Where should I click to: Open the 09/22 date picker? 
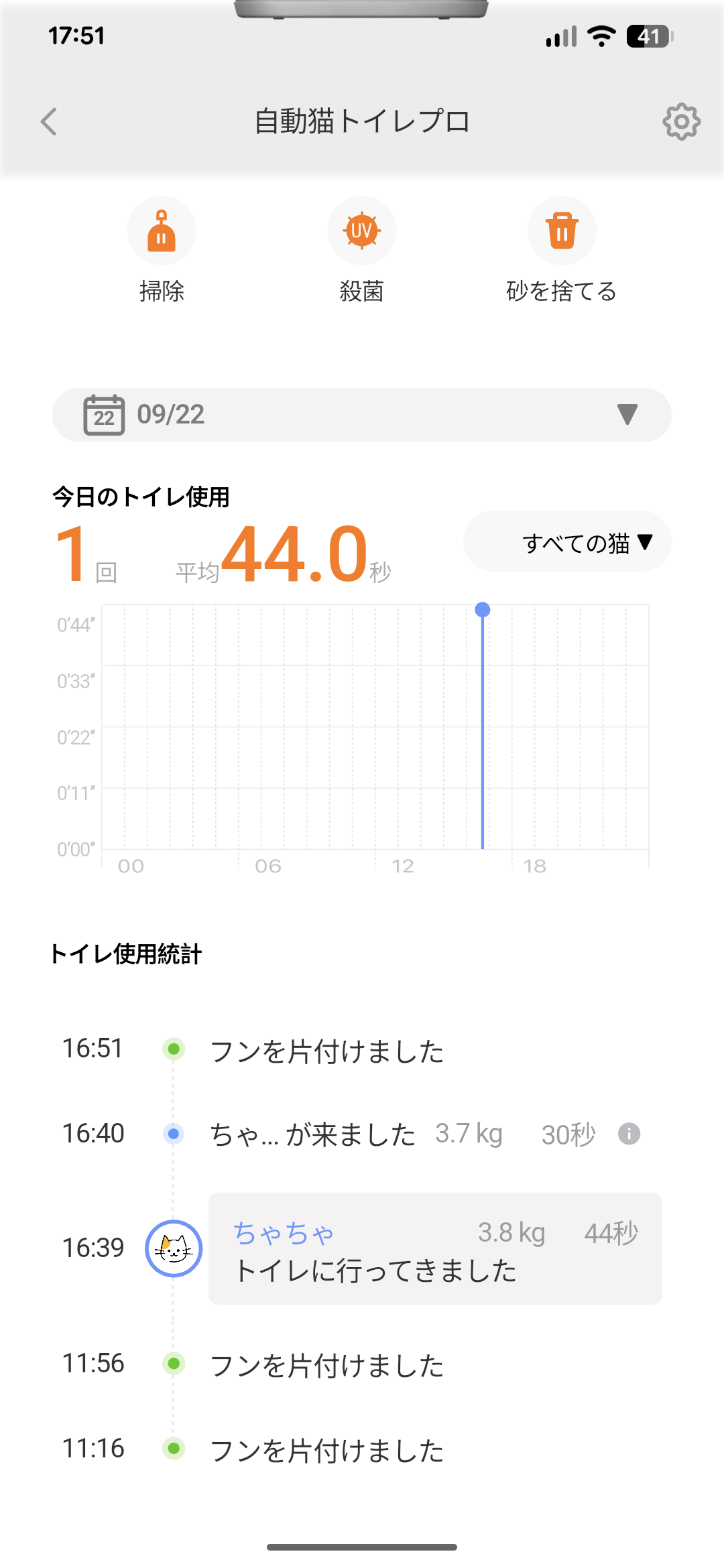pyautogui.click(x=362, y=415)
